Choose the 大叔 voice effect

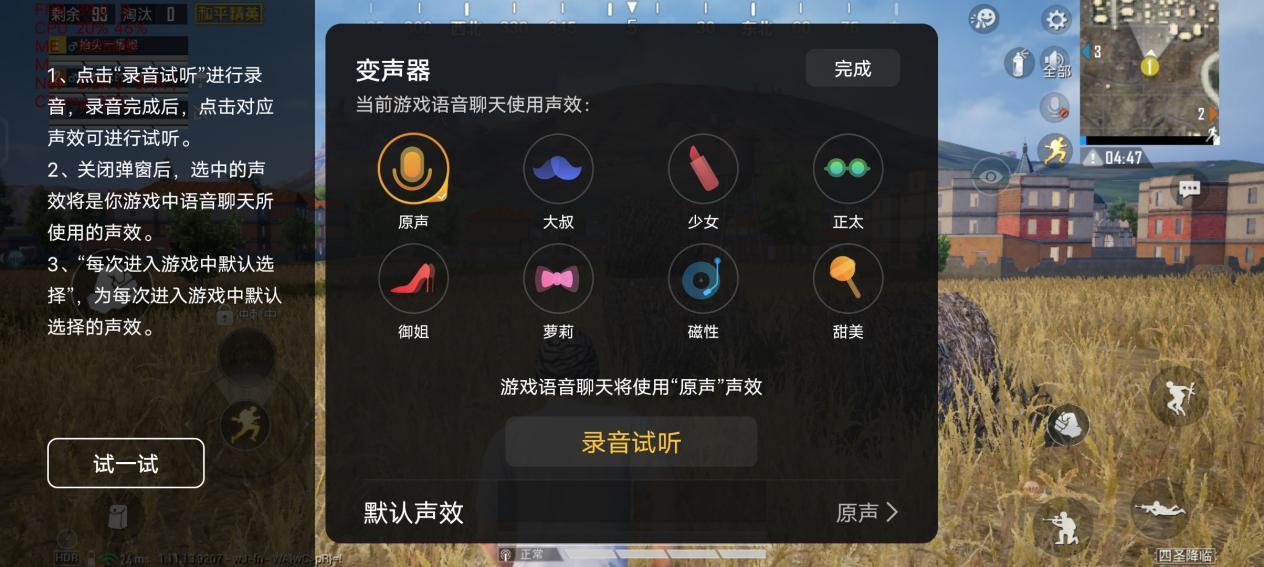[558, 169]
